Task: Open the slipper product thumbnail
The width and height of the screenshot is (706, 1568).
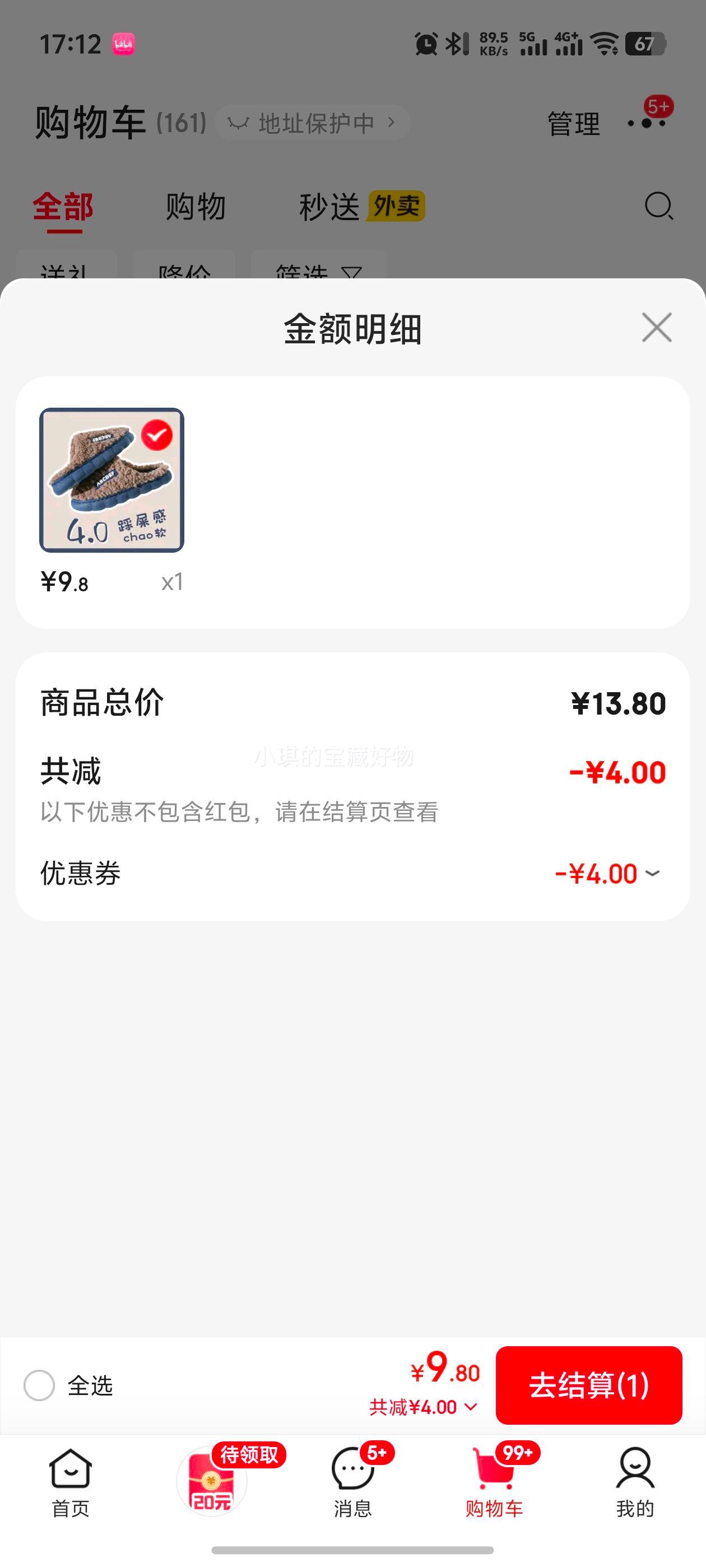Action: click(x=112, y=480)
